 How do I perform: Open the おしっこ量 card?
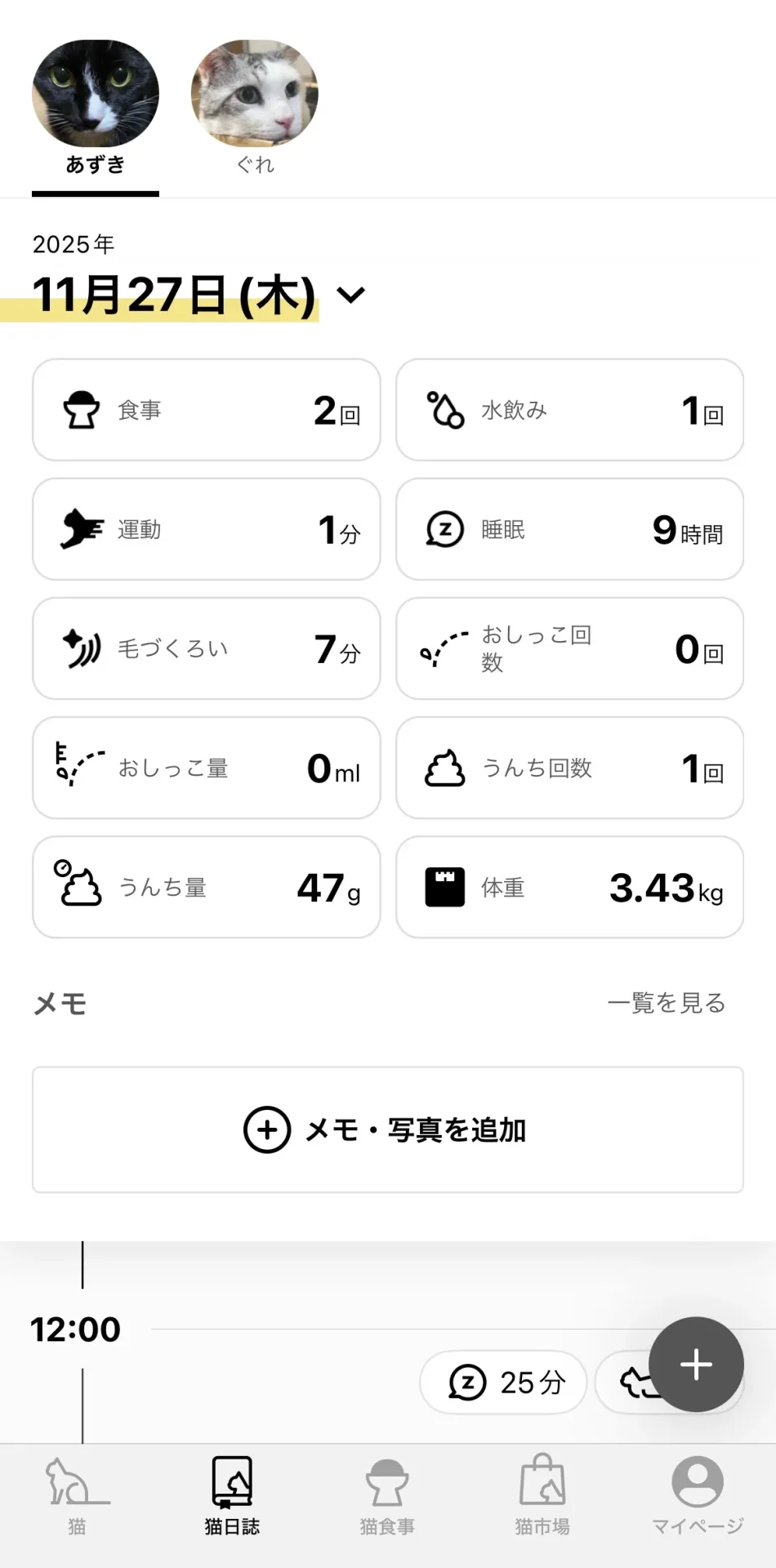[207, 768]
